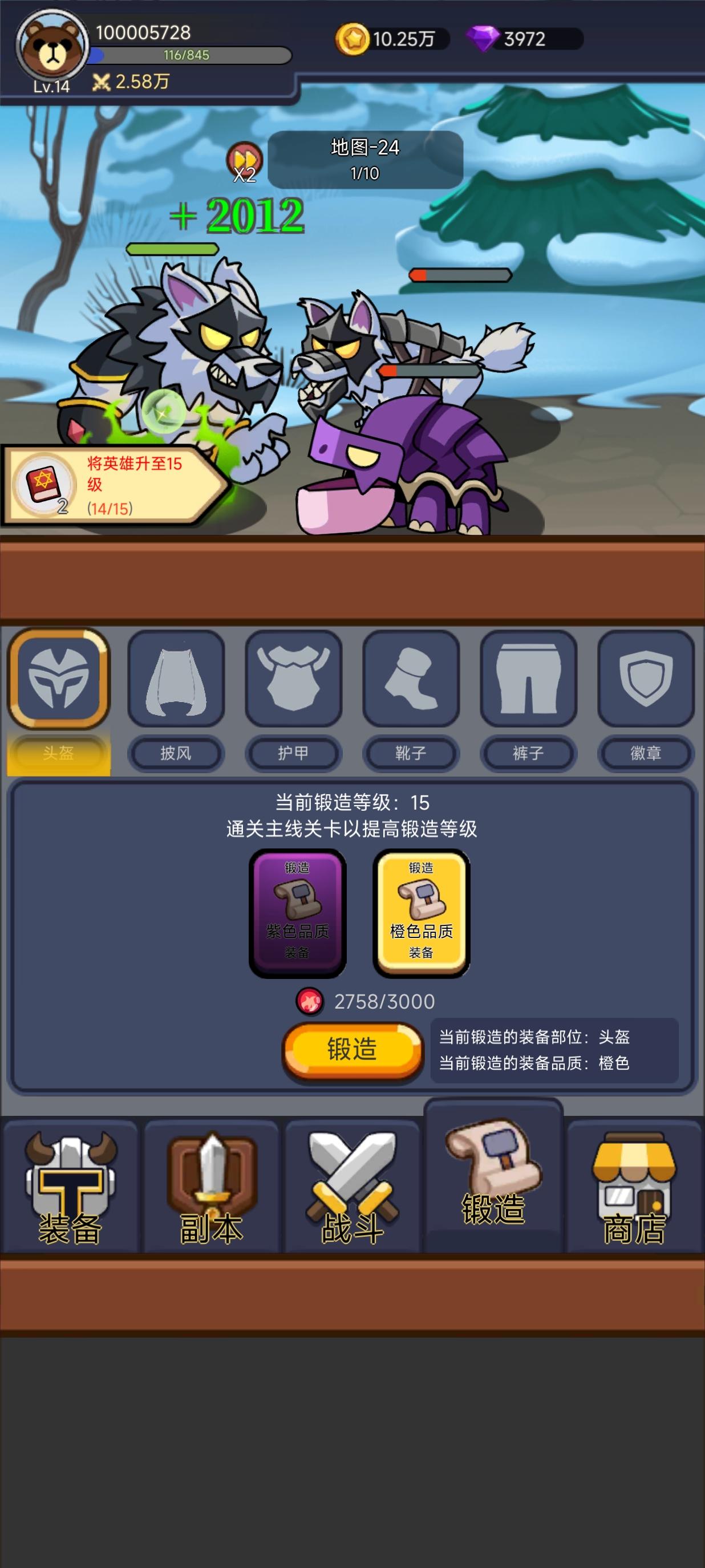Select the armor (护甲) equipment slot icon
Image resolution: width=705 pixels, height=1568 pixels.
(x=293, y=679)
